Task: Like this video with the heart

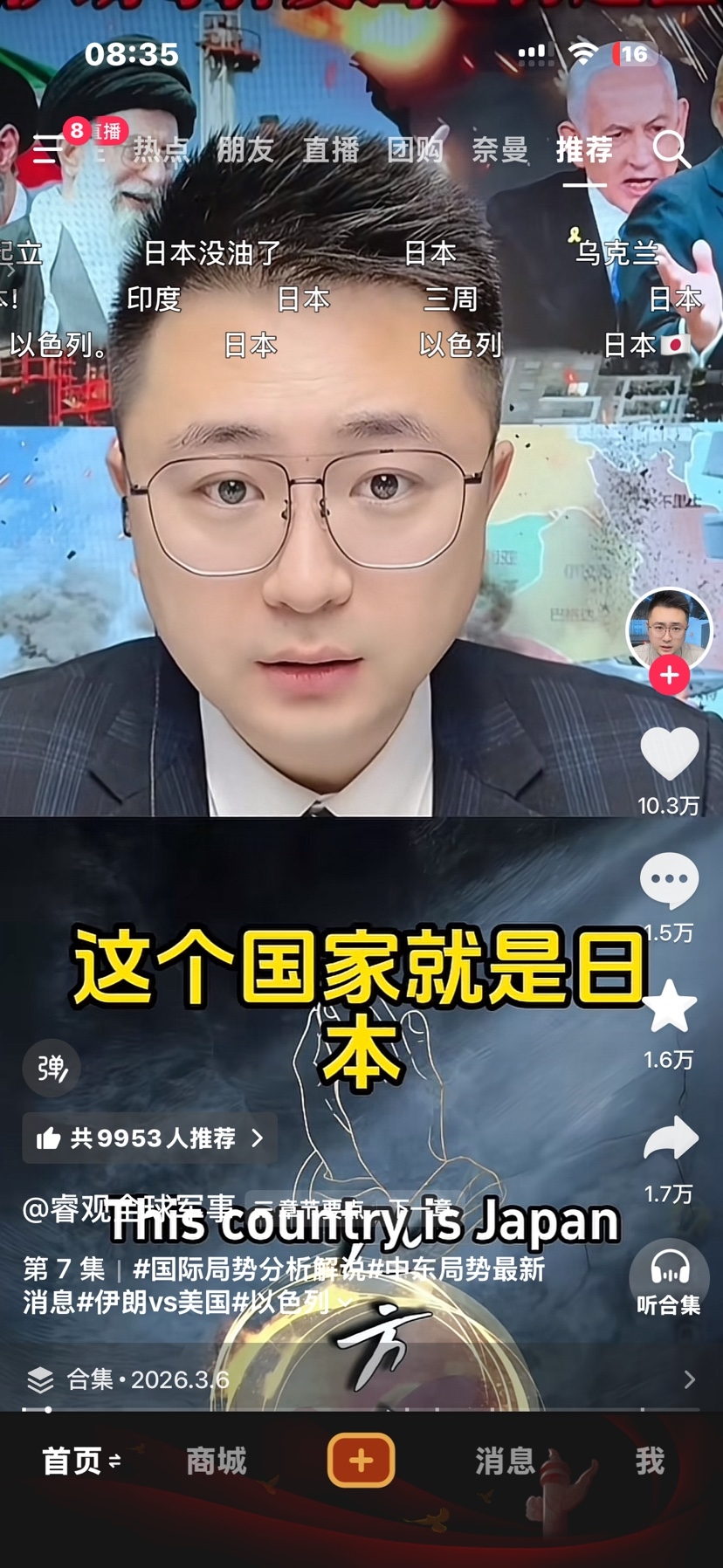Action: [670, 753]
